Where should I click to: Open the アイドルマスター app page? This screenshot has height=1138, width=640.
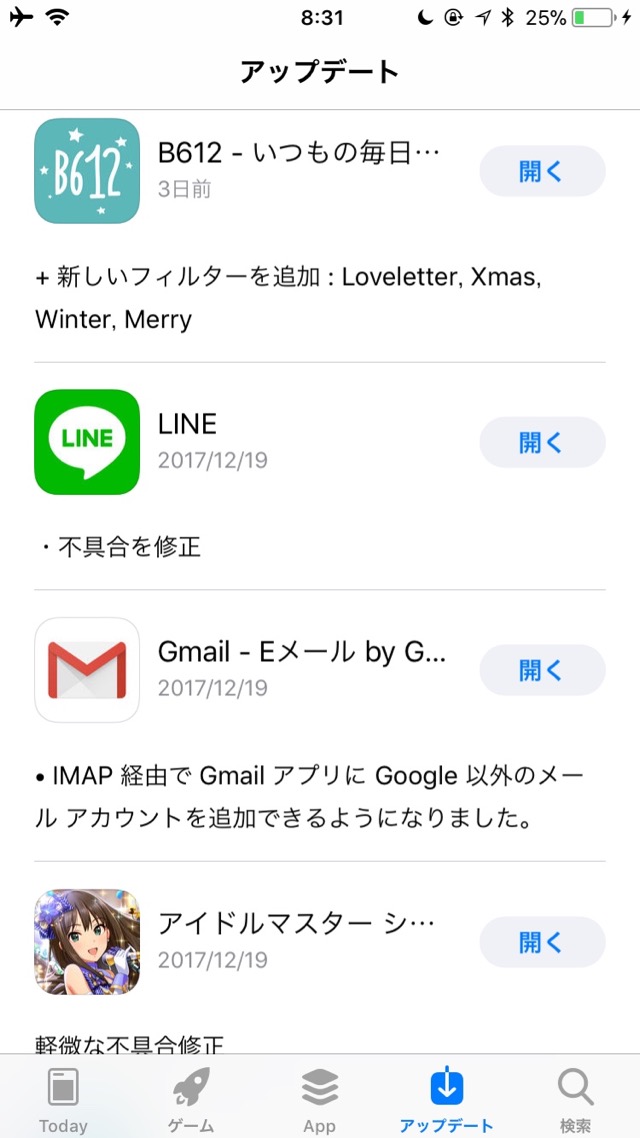point(87,942)
